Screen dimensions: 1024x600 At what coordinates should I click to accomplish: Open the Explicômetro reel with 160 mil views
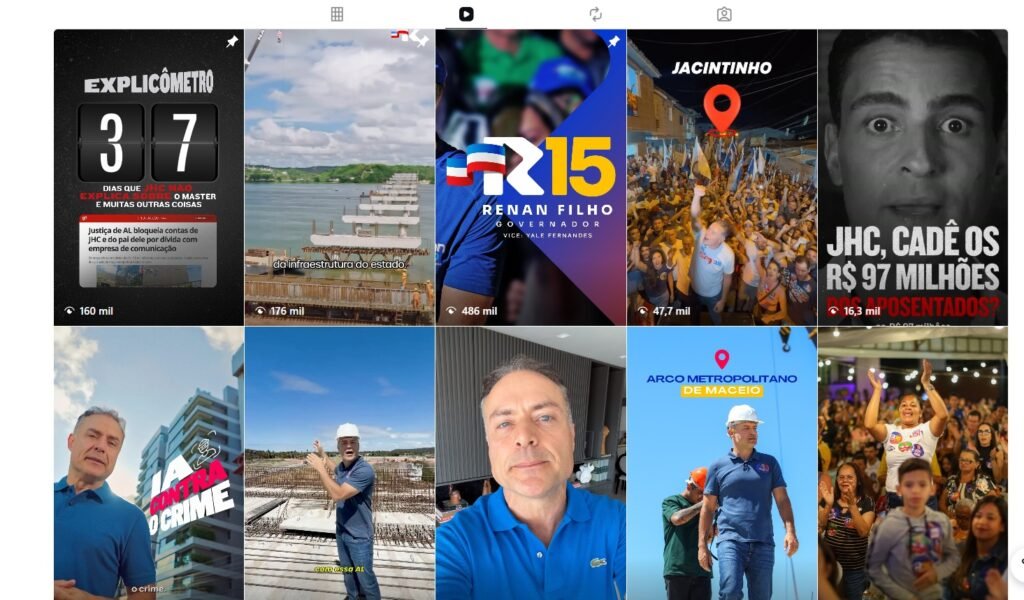point(149,177)
